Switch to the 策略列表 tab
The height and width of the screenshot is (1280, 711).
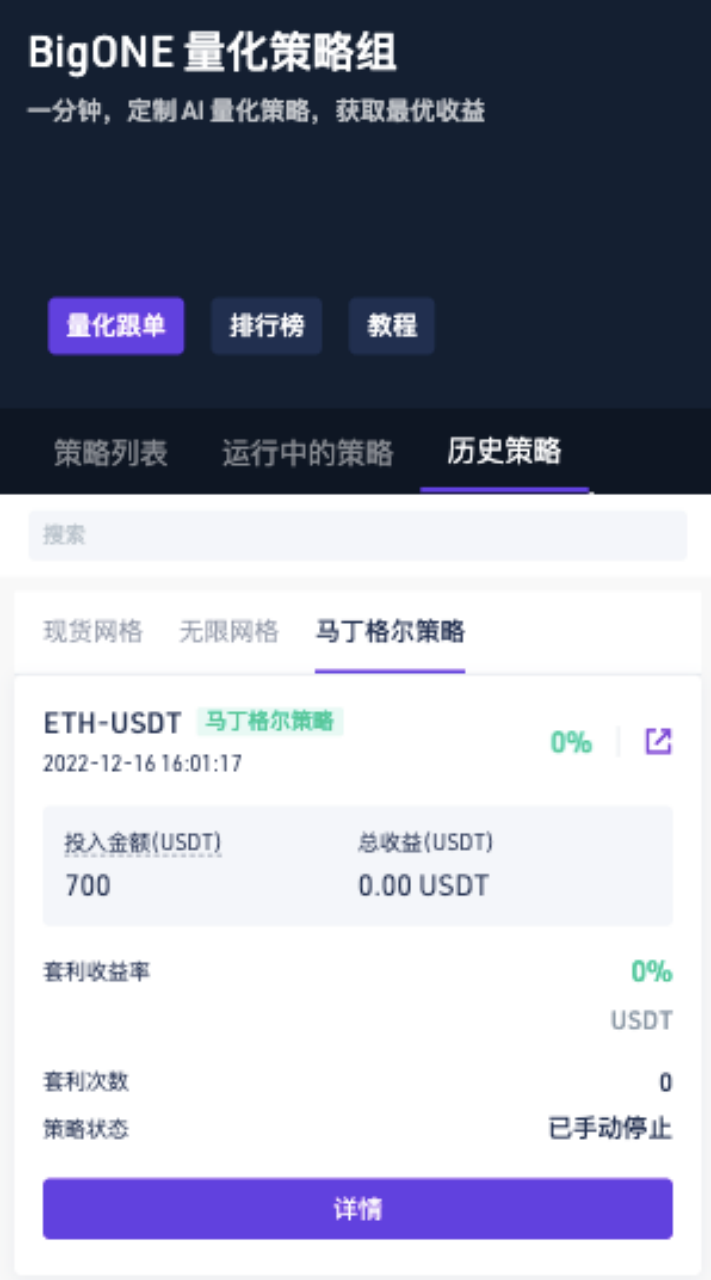pyautogui.click(x=110, y=452)
